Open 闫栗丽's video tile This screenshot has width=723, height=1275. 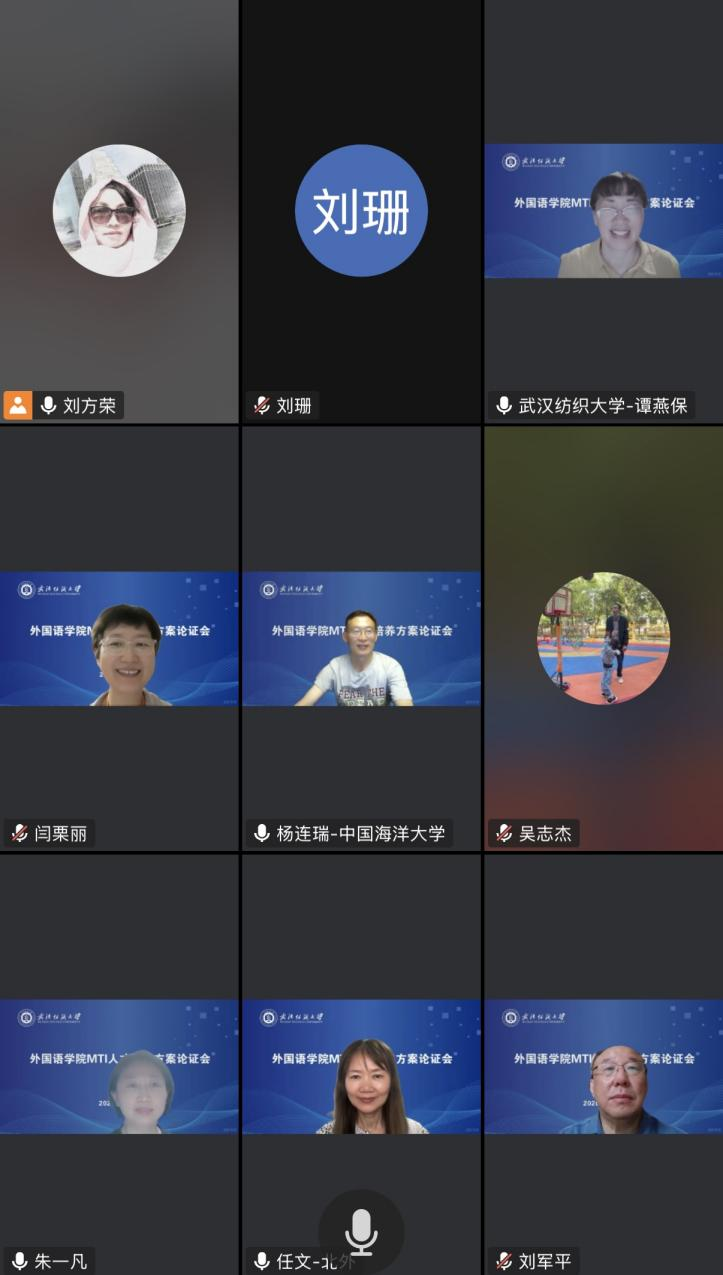(x=119, y=638)
